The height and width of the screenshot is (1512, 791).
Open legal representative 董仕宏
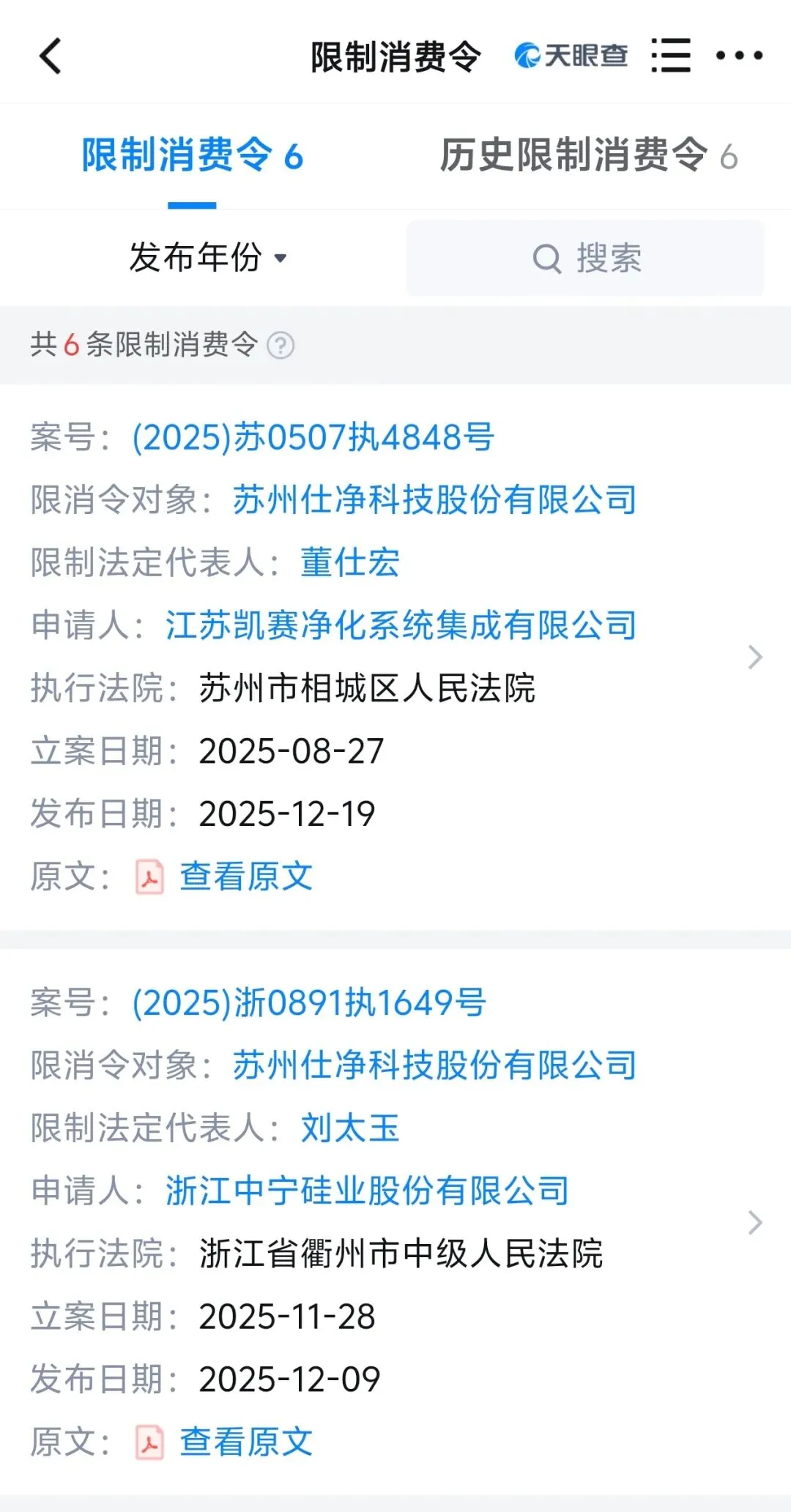pos(350,563)
